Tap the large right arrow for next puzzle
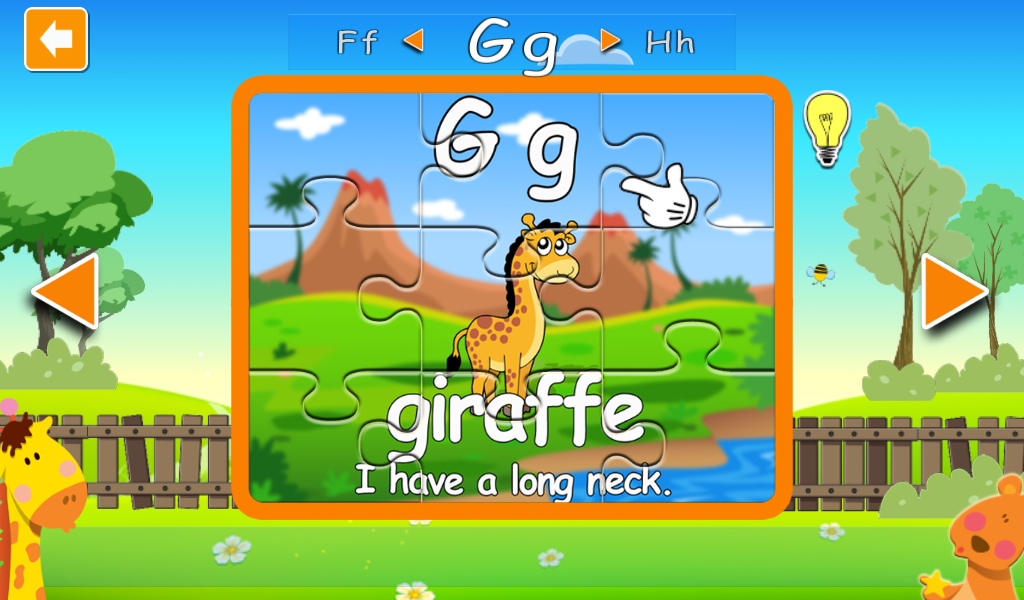The image size is (1024, 600). pos(955,291)
